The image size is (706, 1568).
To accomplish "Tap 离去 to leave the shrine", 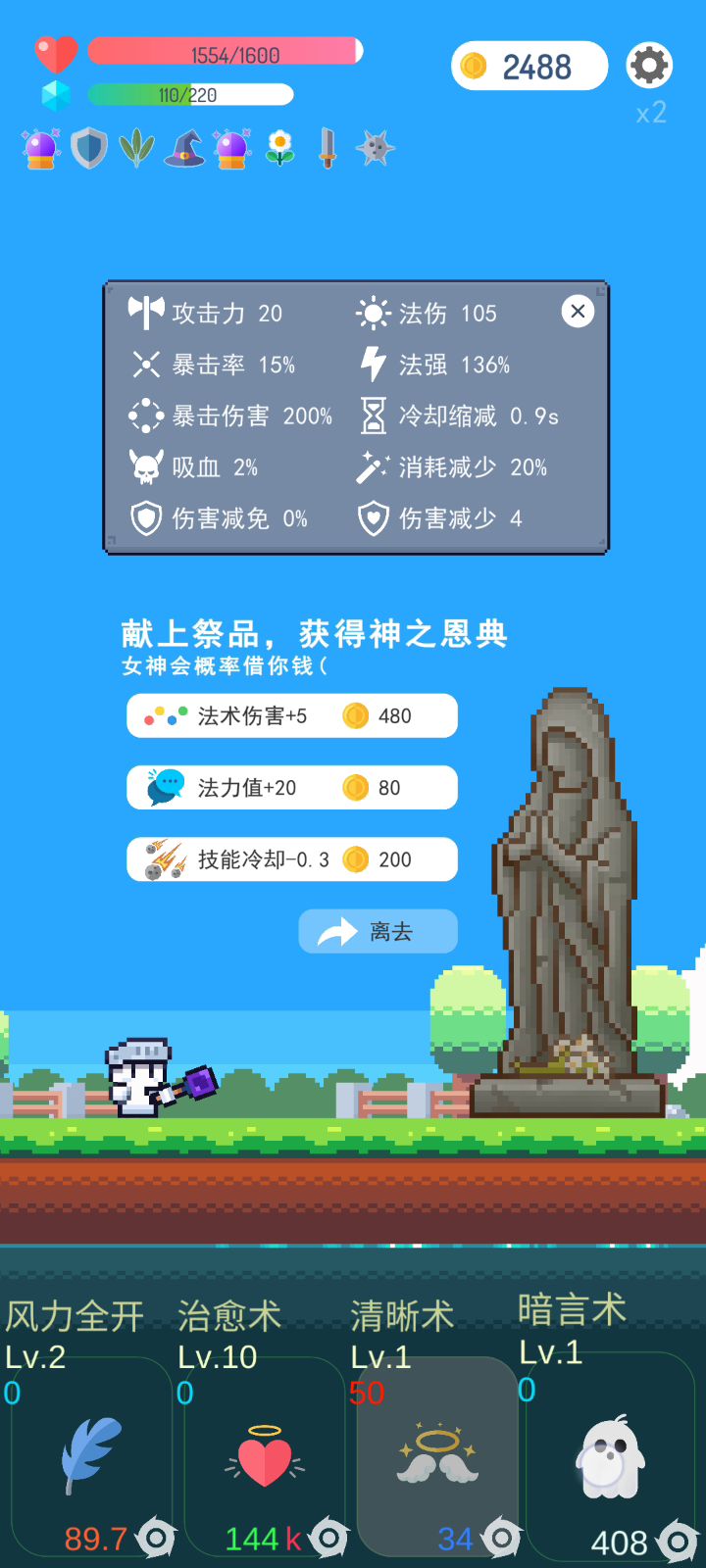I will pyautogui.click(x=378, y=931).
